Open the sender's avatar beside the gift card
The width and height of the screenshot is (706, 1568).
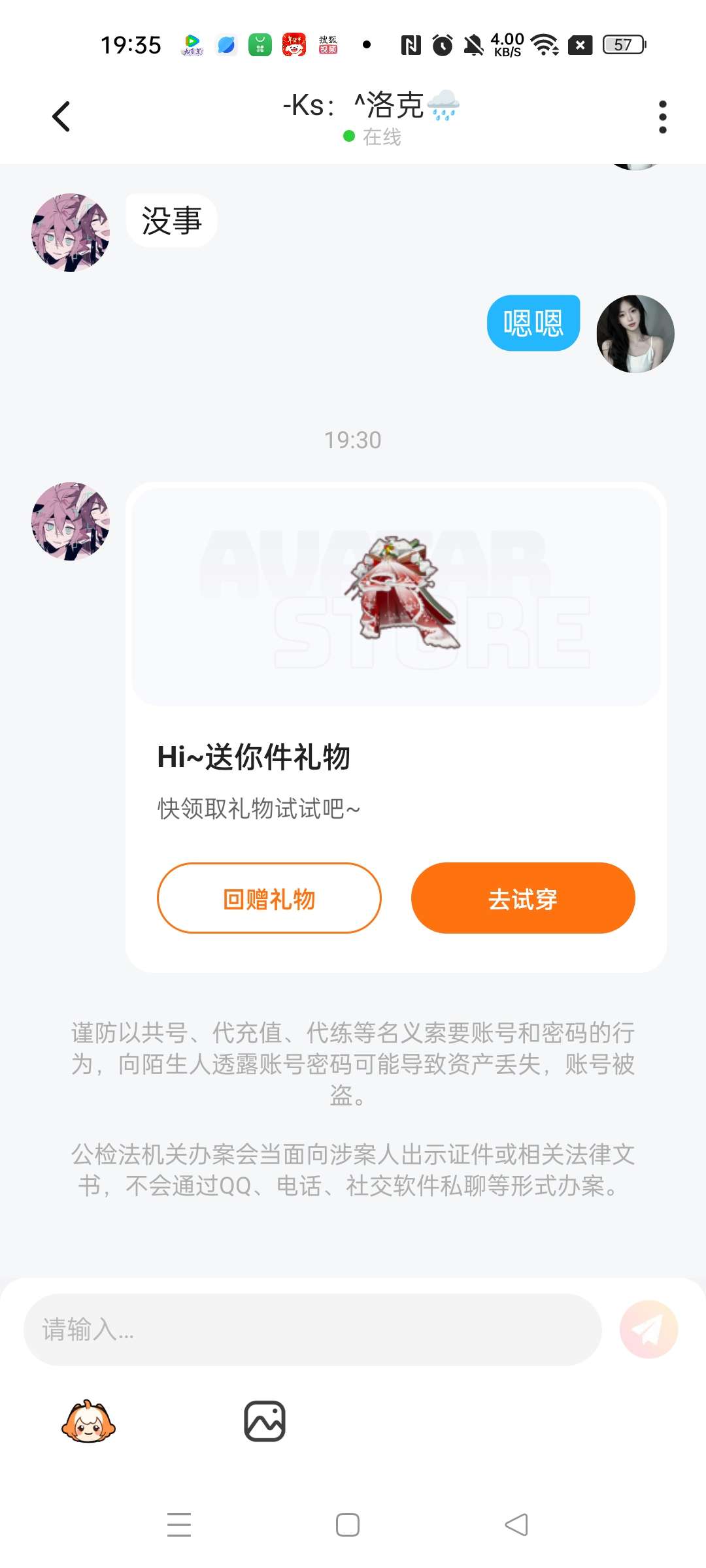pos(71,521)
